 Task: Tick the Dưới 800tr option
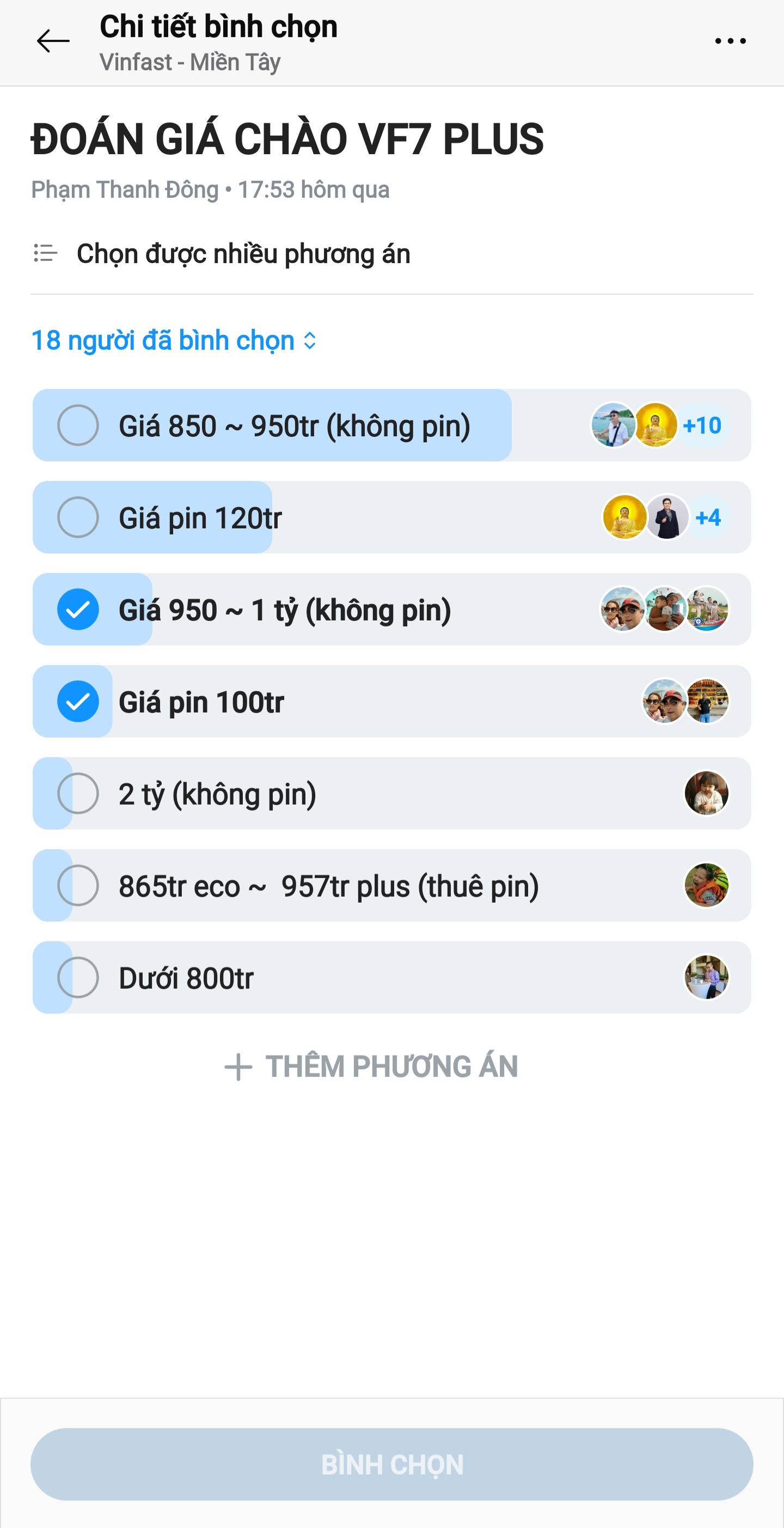click(78, 977)
